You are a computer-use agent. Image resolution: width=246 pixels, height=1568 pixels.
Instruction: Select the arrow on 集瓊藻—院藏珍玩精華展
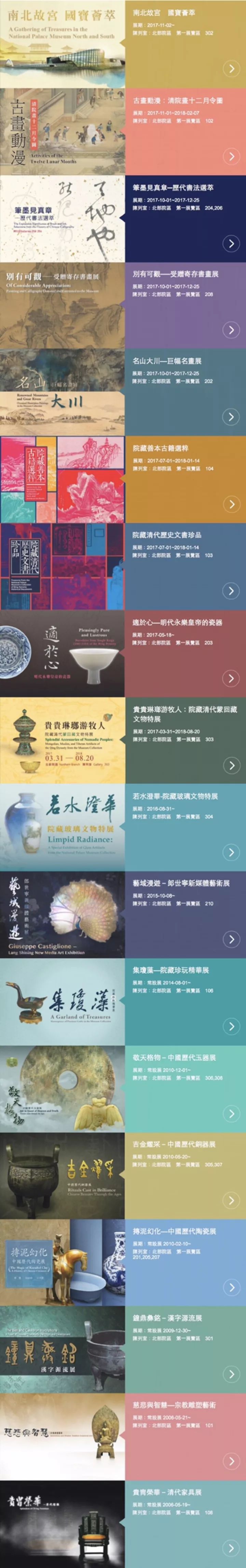(x=231, y=1026)
